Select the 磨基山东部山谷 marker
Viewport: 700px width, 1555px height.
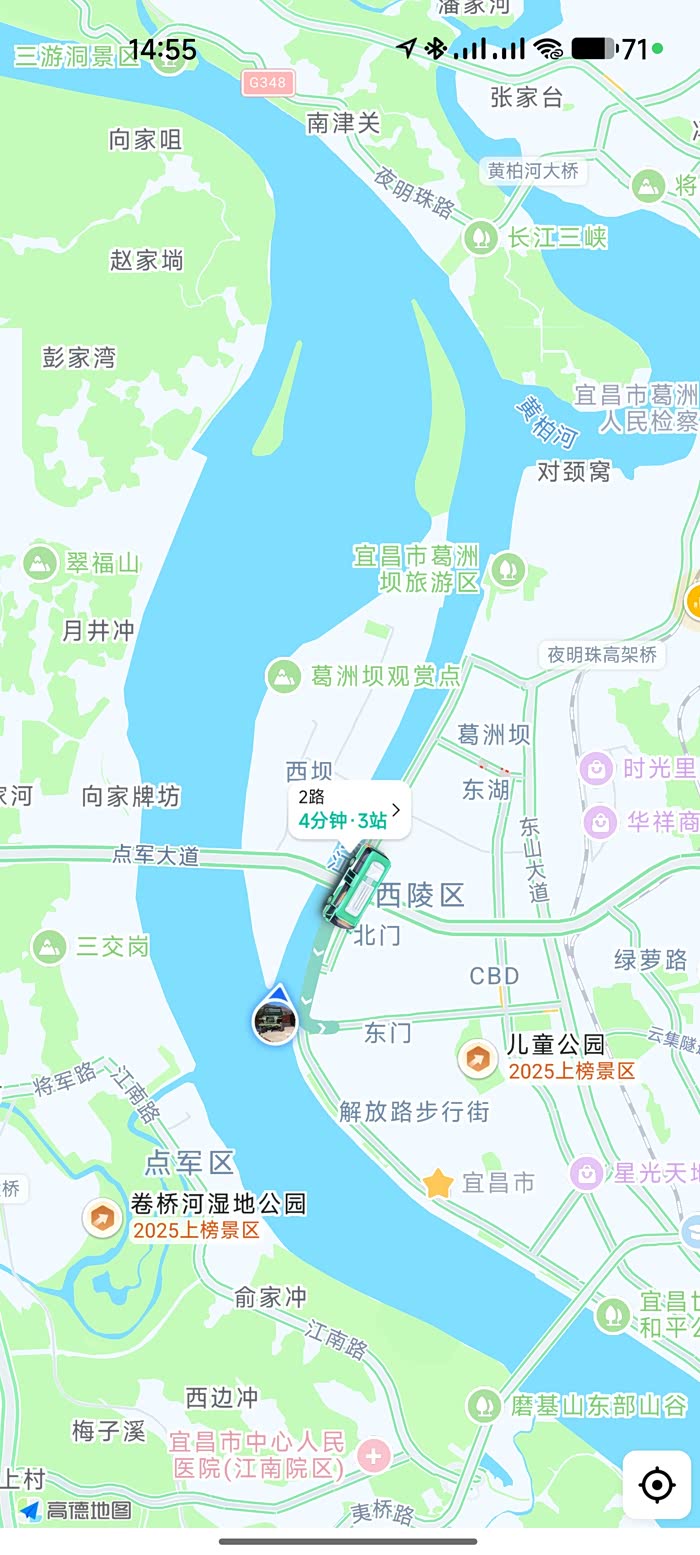484,1405
